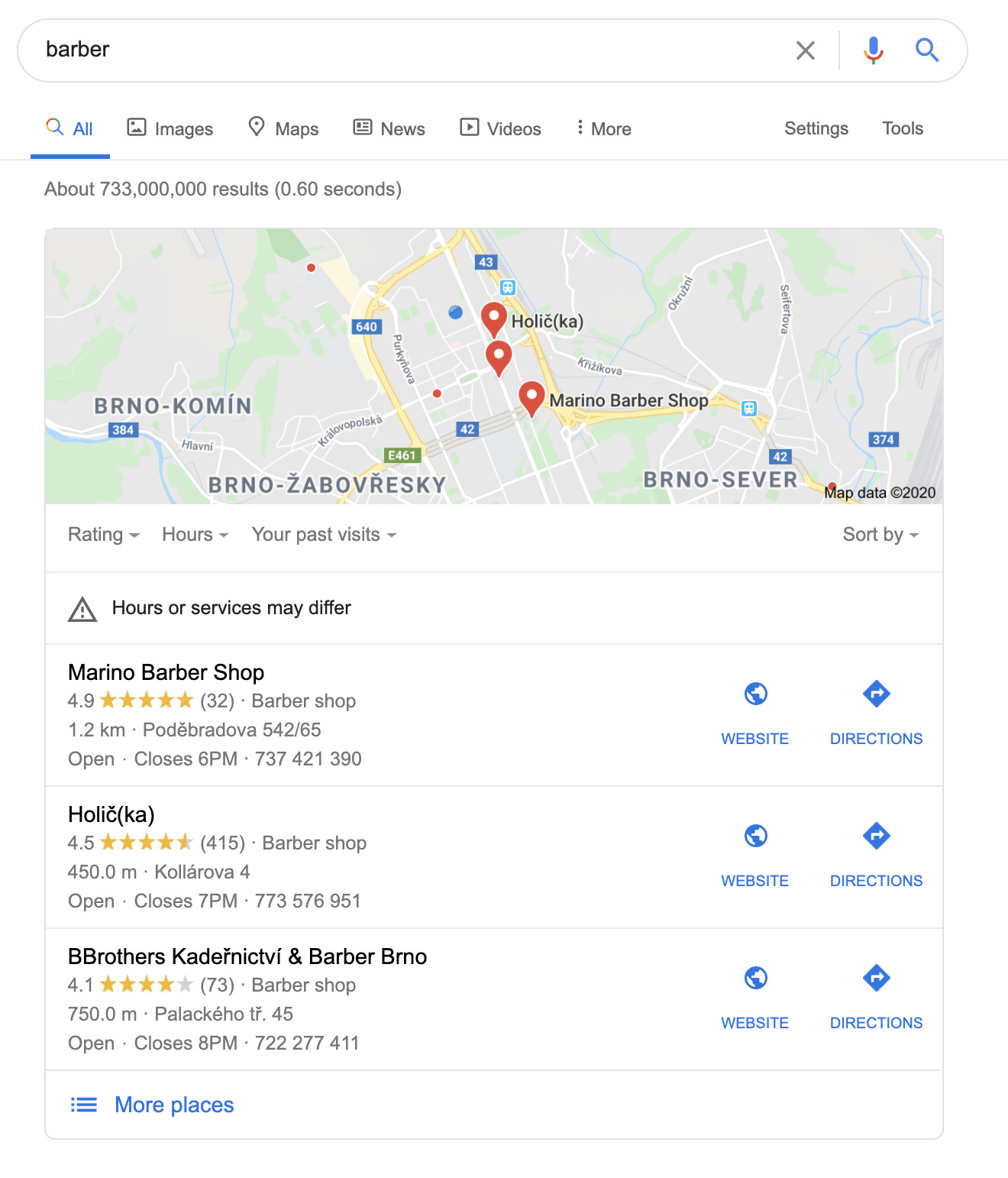Open search Tools

pos(902,128)
